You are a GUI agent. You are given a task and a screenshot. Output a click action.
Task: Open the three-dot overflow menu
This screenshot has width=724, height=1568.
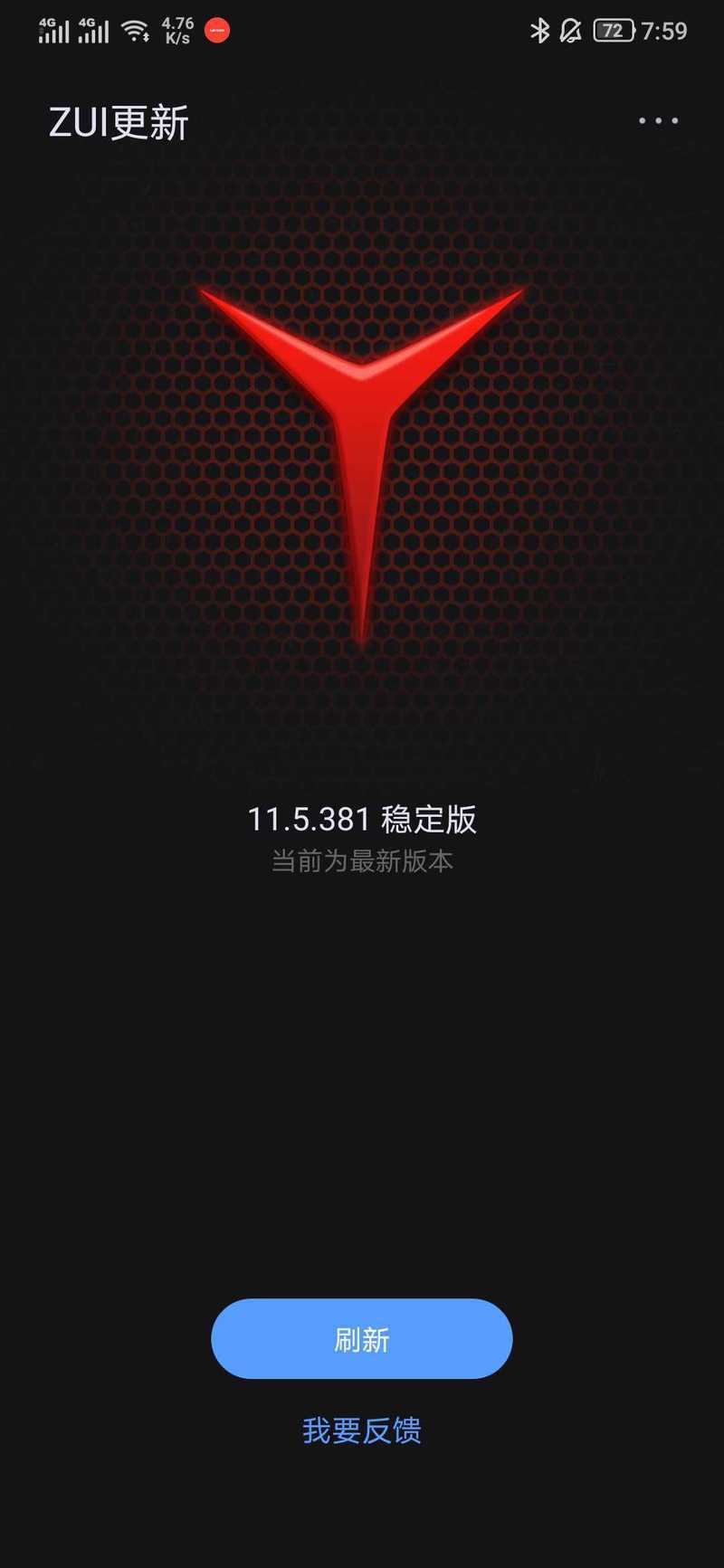click(658, 120)
